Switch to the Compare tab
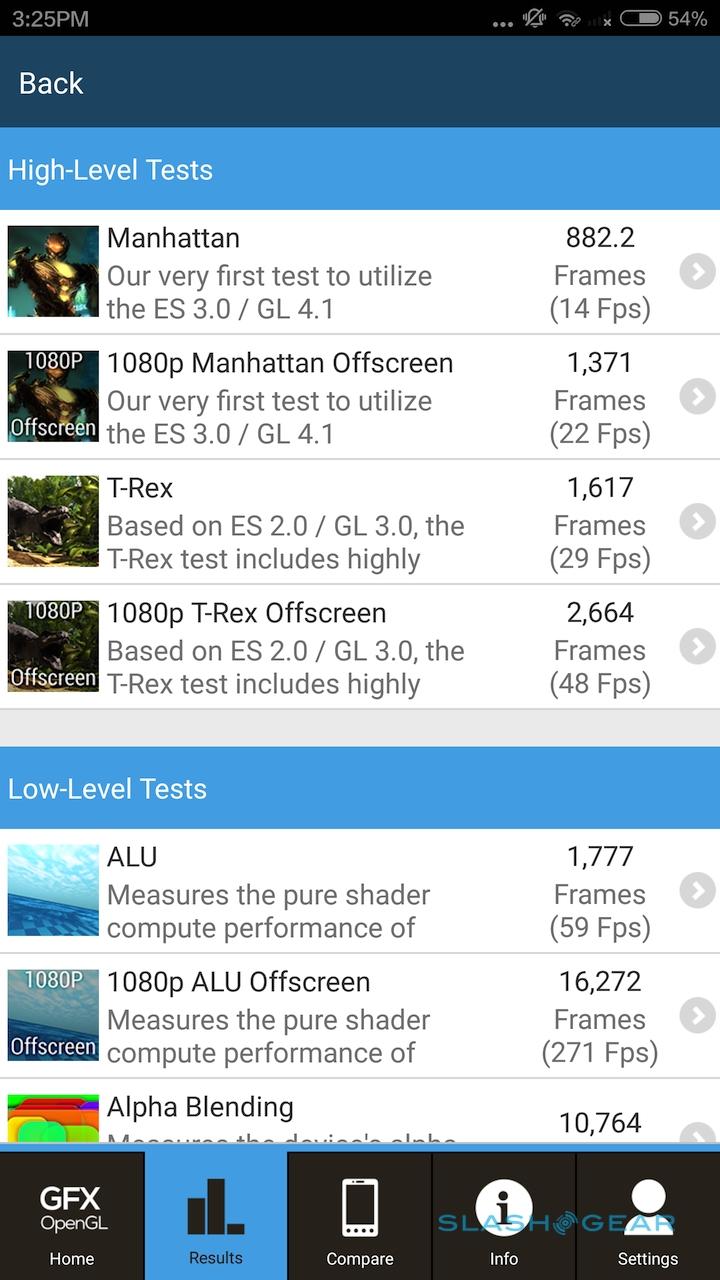Screen dimensions: 720x1280 360,1217
